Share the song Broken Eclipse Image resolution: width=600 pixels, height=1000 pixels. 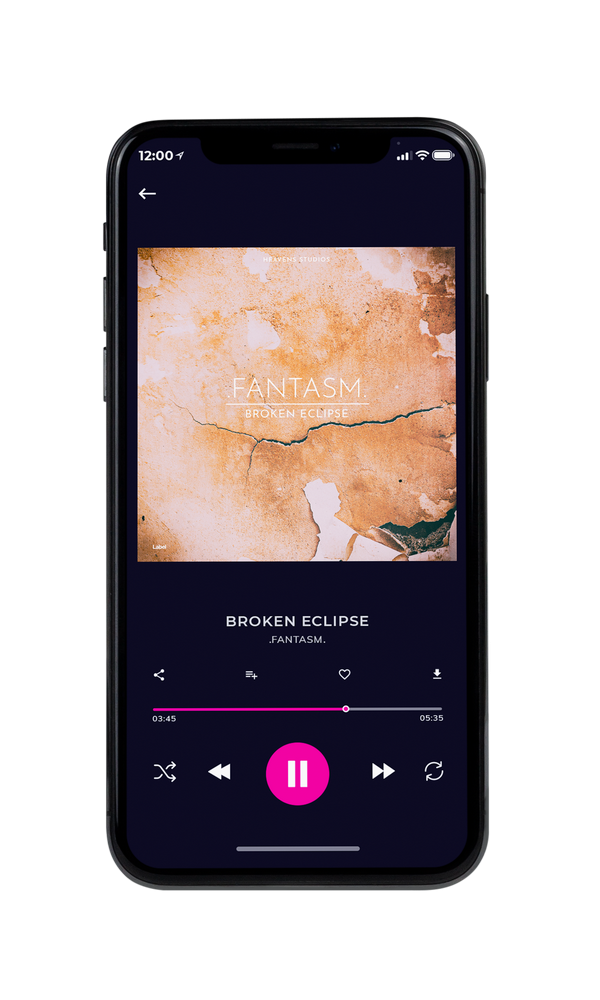[159, 675]
